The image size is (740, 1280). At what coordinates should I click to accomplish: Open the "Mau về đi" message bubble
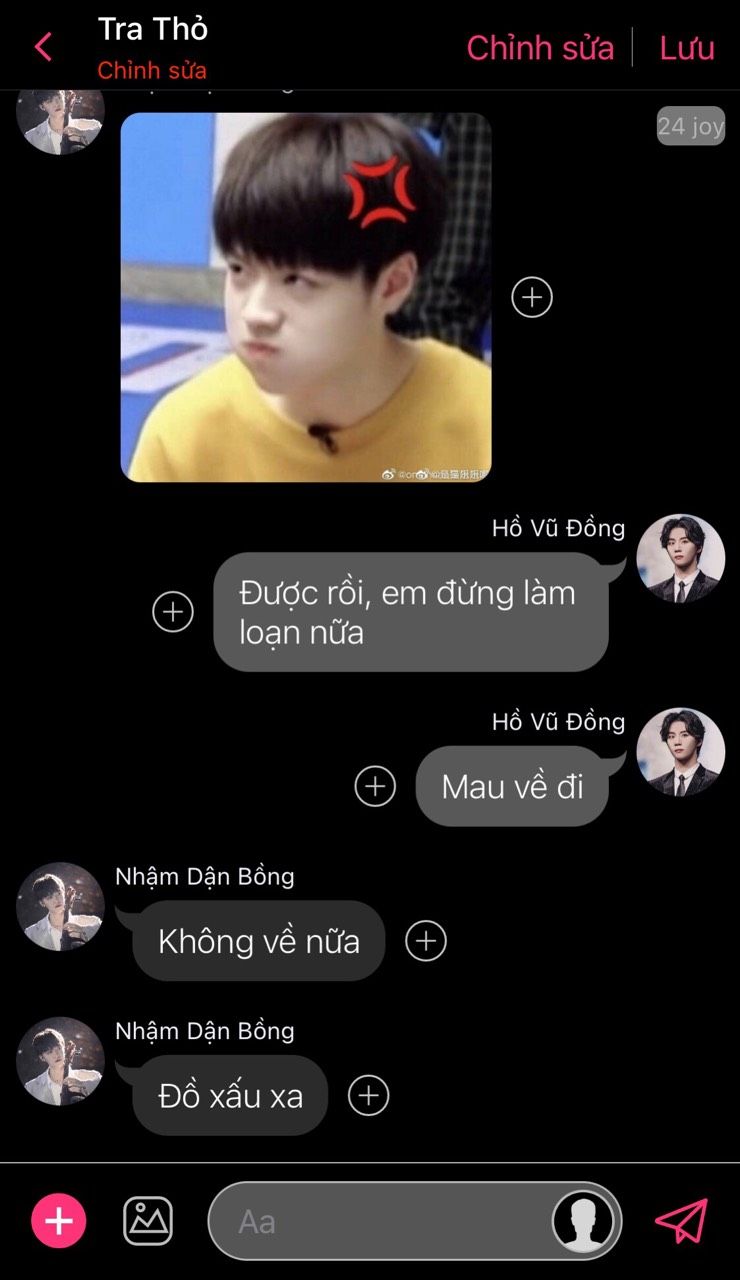(x=512, y=787)
